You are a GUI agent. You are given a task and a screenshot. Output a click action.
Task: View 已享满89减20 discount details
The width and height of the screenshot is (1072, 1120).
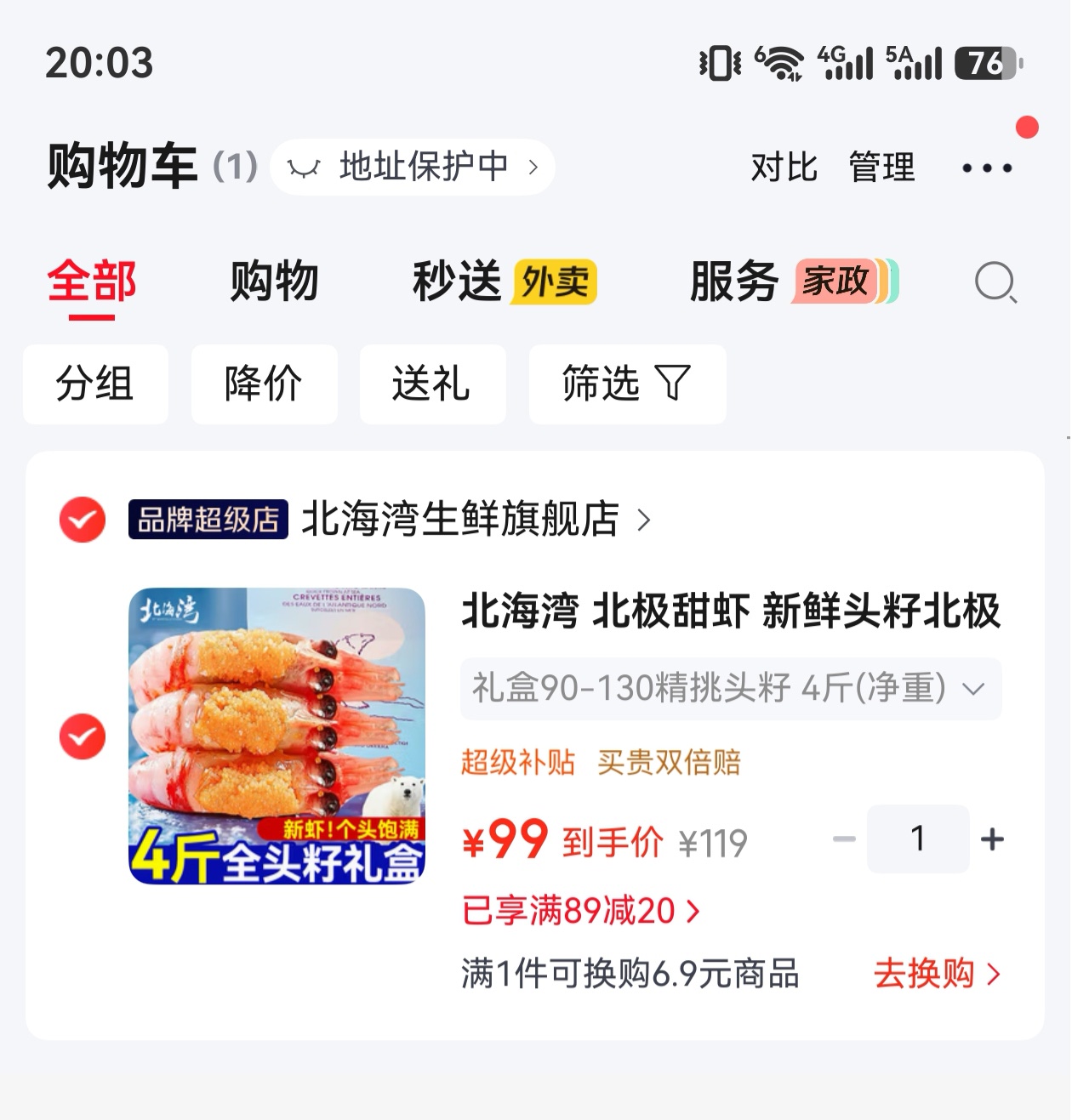pos(581,911)
